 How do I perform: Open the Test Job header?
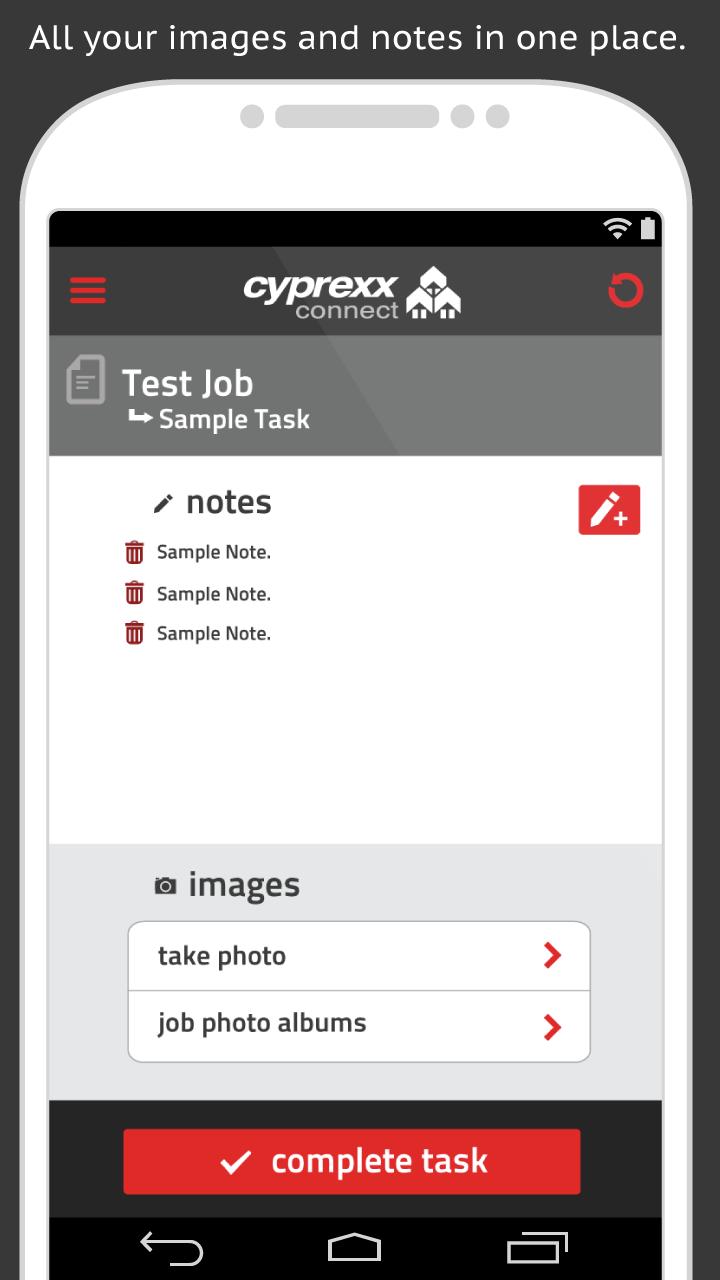(x=188, y=383)
